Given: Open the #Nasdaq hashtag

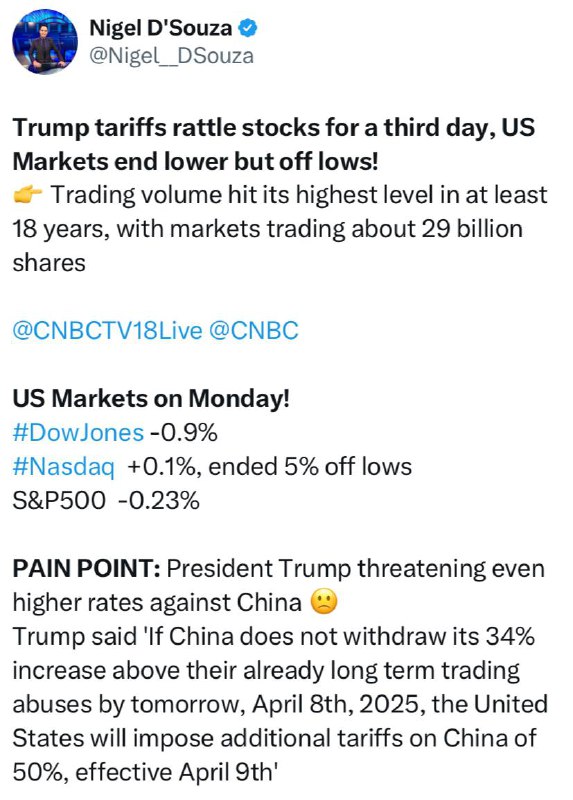Looking at the screenshot, I should pyautogui.click(x=64, y=467).
